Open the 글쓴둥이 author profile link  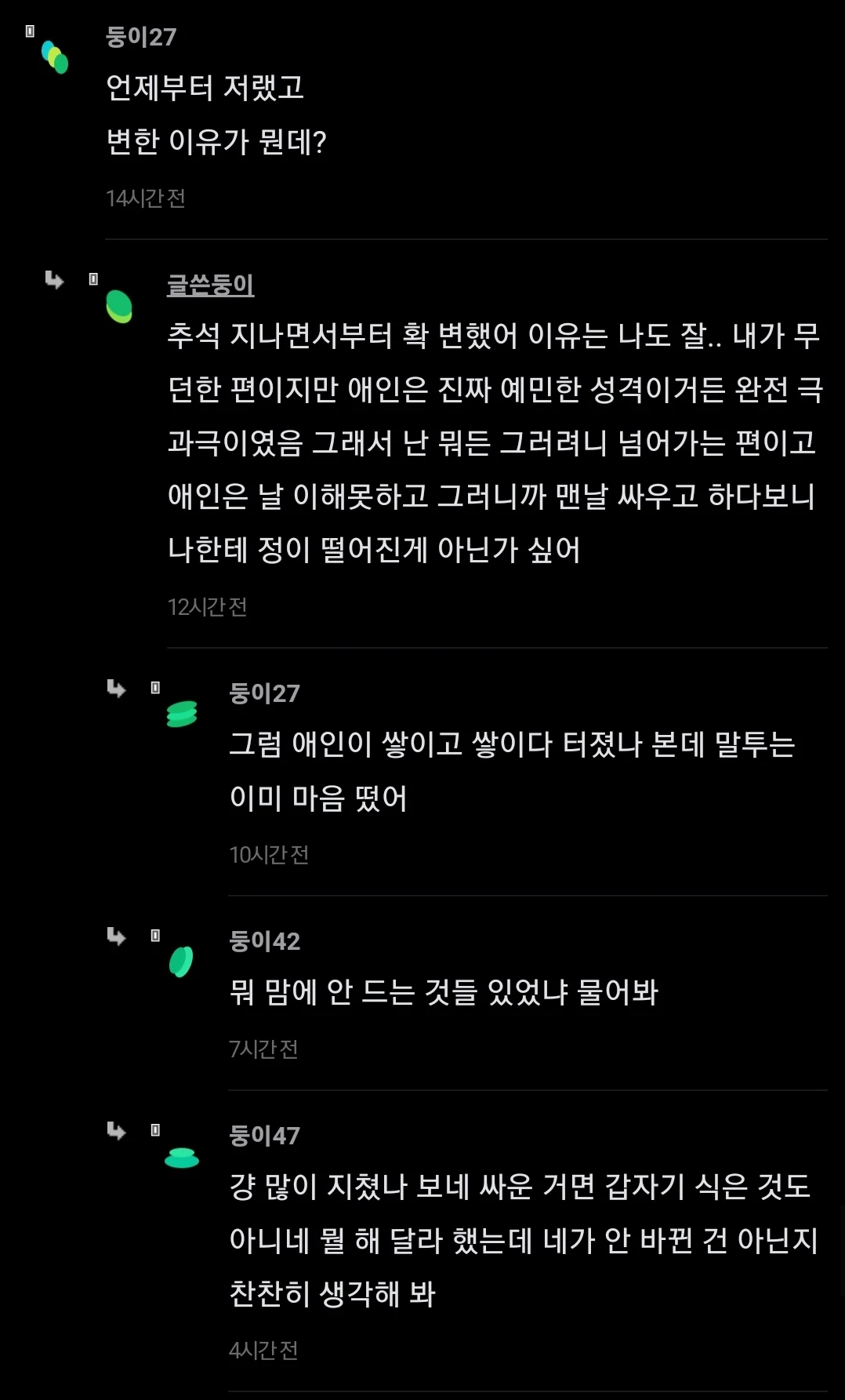pyautogui.click(x=210, y=285)
